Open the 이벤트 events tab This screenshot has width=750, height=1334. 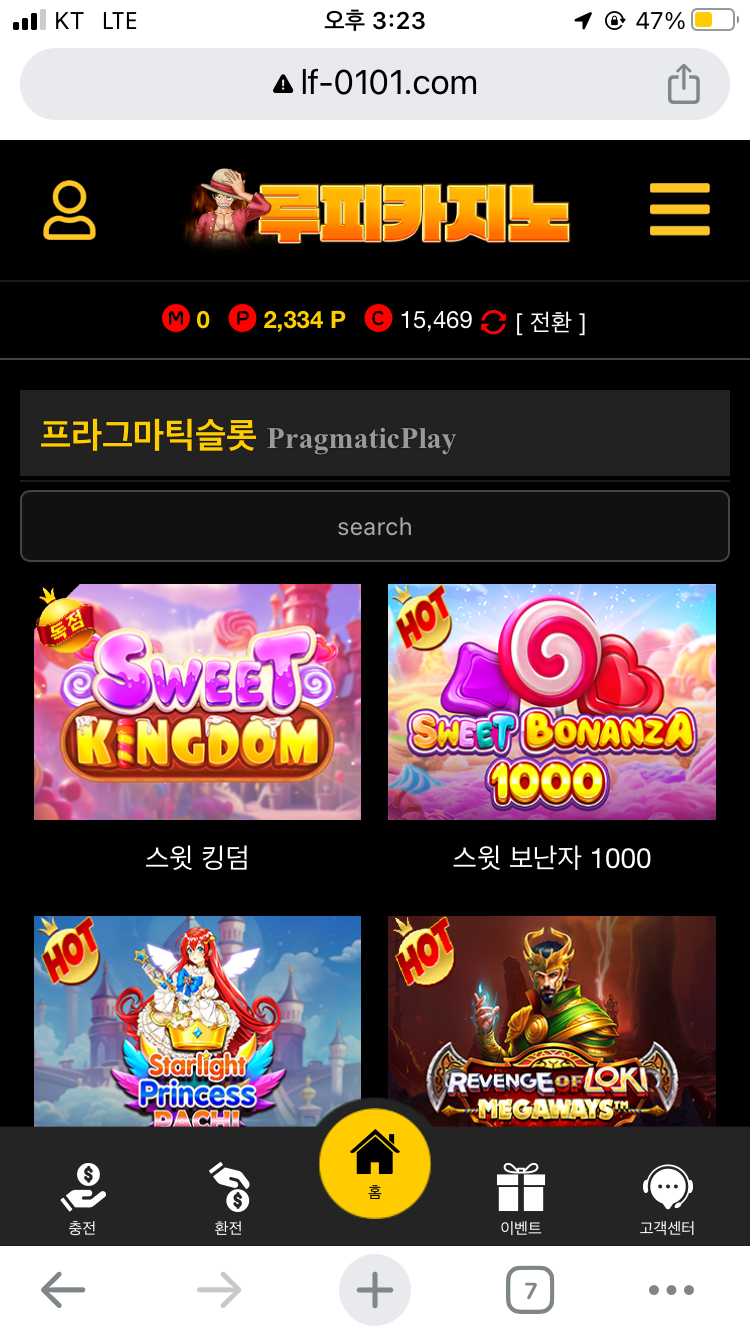tap(521, 1198)
